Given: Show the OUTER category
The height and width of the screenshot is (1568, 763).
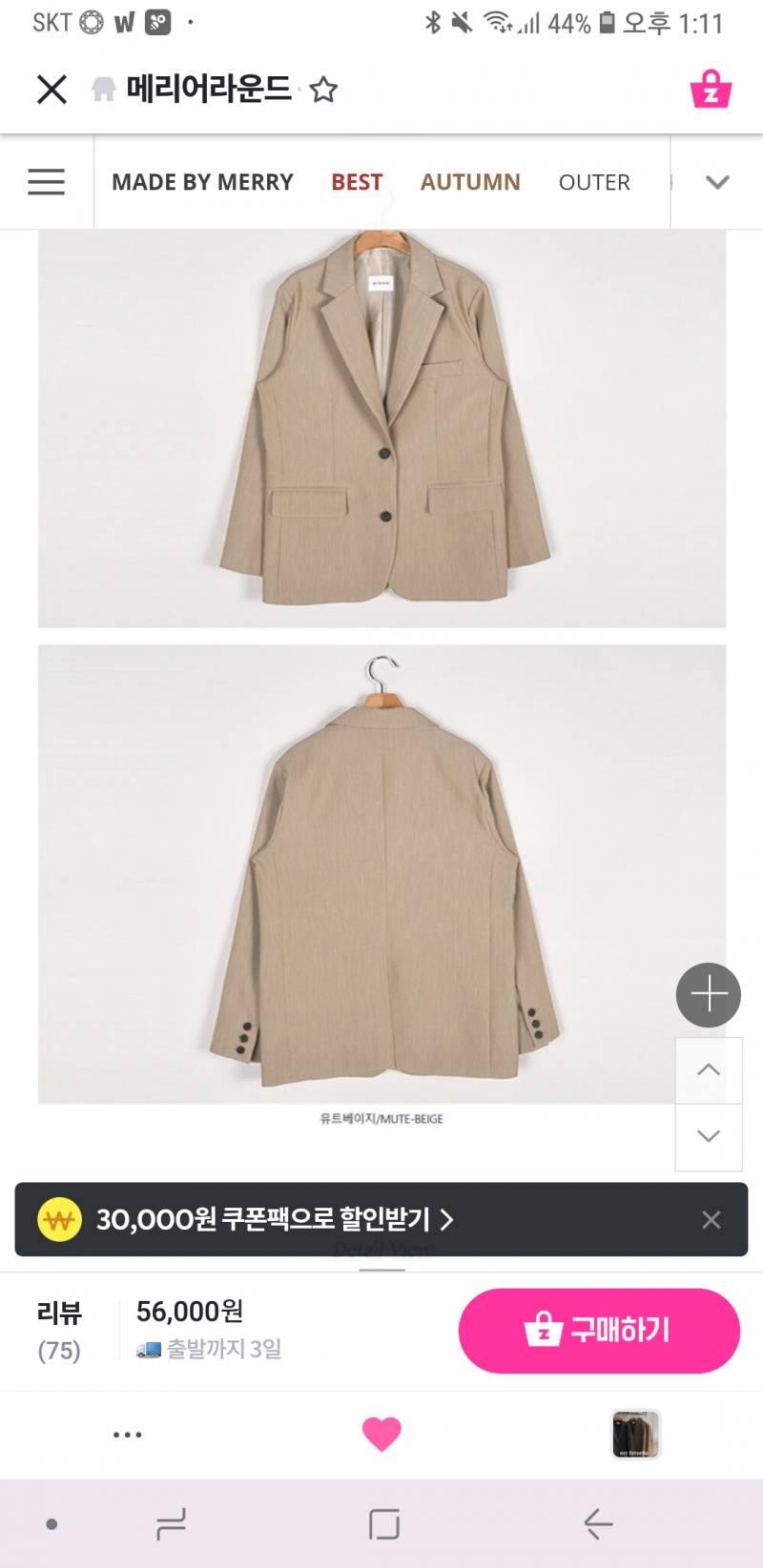Looking at the screenshot, I should (594, 182).
